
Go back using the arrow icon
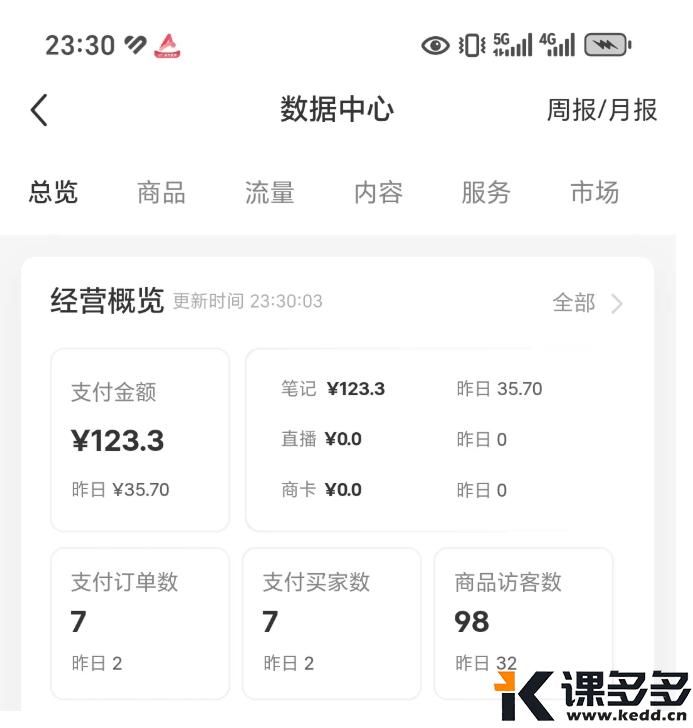(x=39, y=110)
